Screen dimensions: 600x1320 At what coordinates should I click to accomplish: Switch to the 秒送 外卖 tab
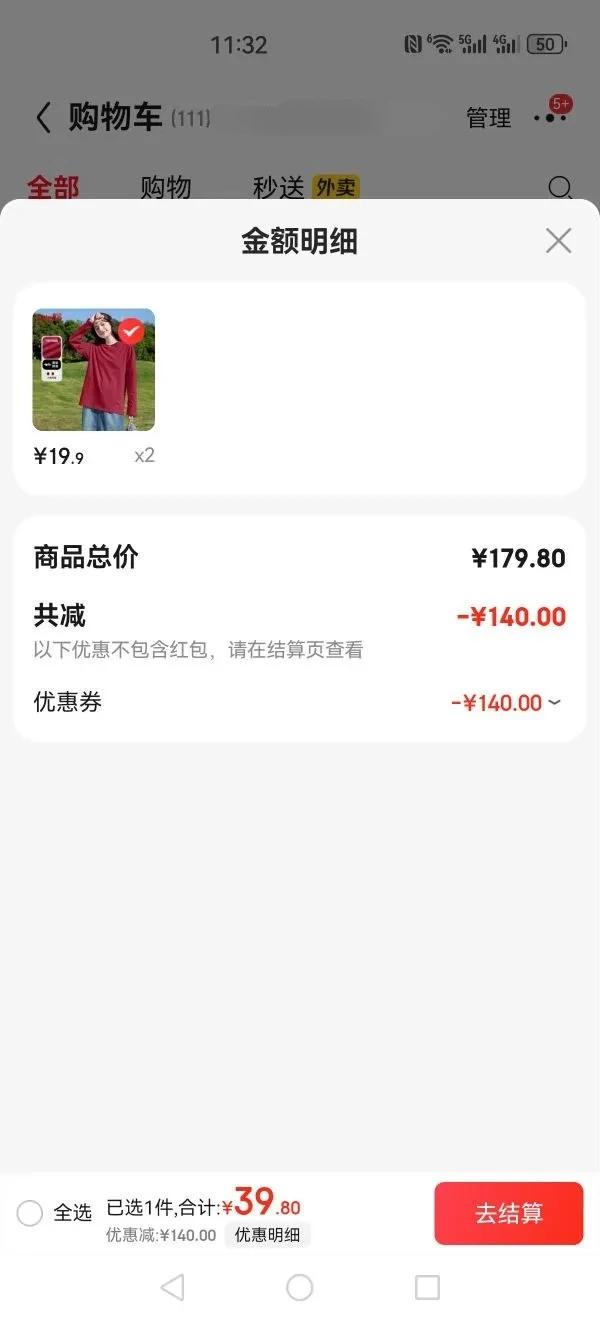click(x=305, y=188)
